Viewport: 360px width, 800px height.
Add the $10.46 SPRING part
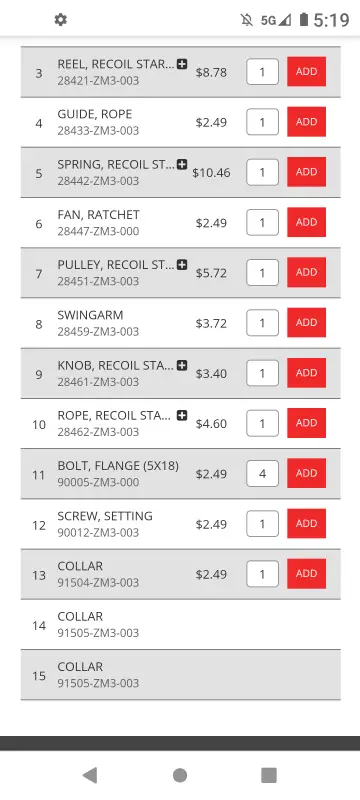pyautogui.click(x=306, y=172)
